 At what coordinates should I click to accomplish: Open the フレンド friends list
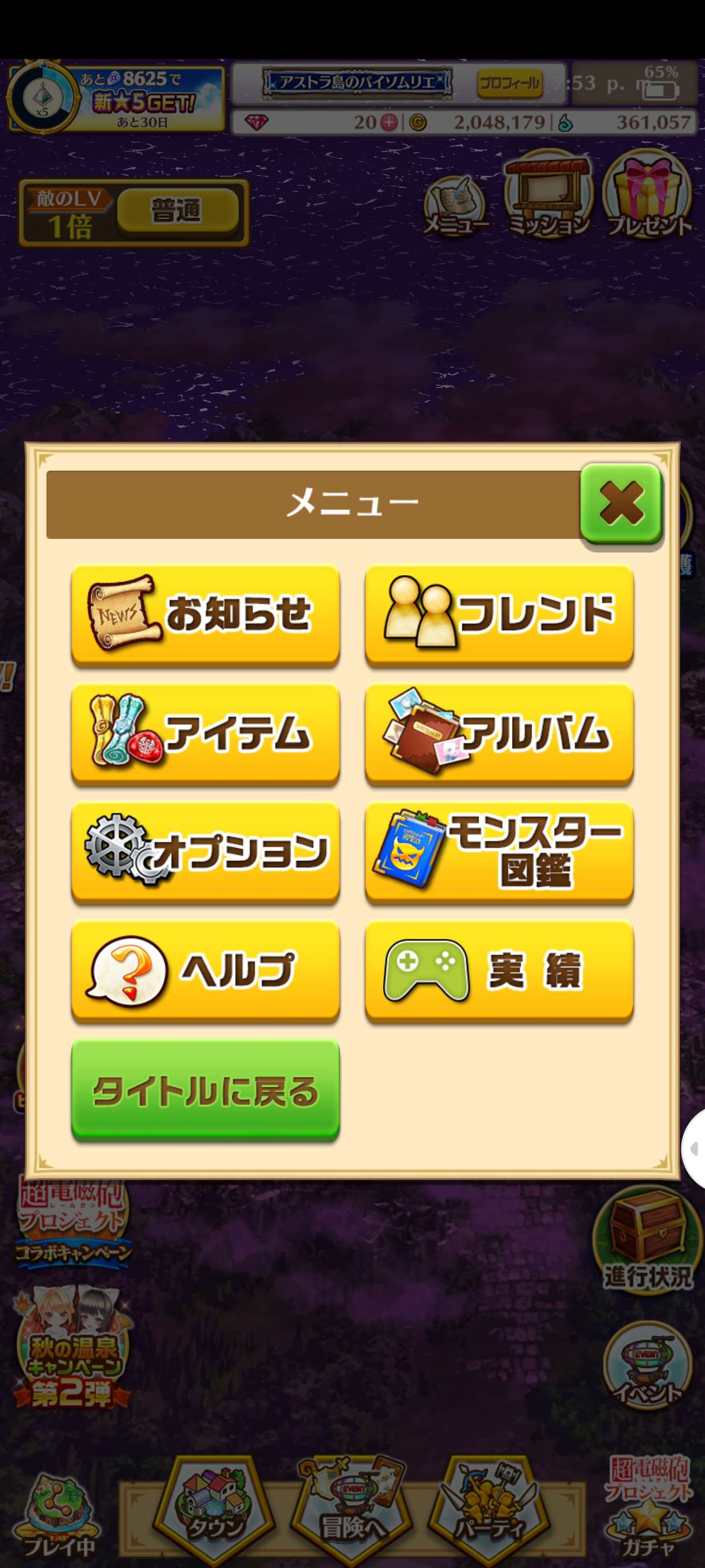499,613
